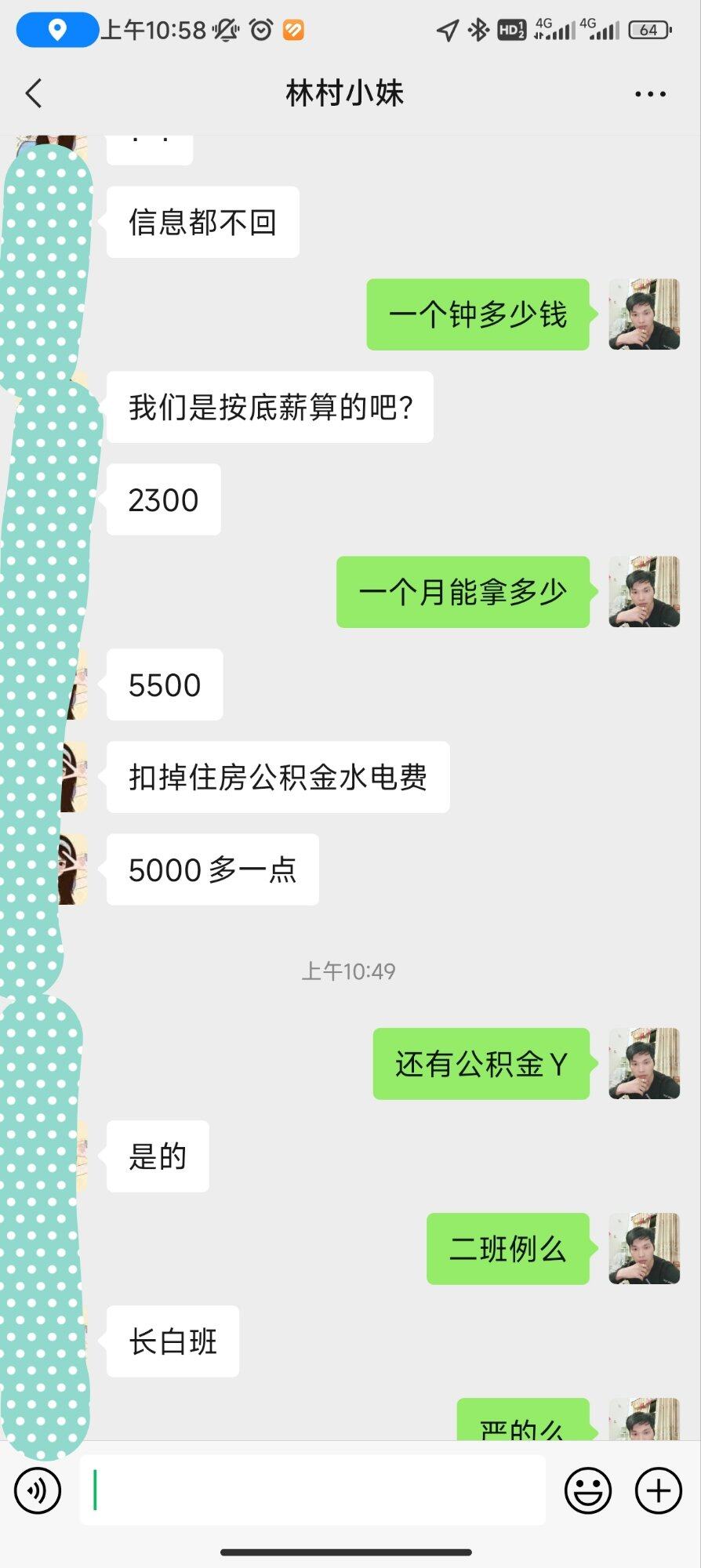This screenshot has height=1568, width=701.
Task: Go back from the 林村小妹 chat
Action: coord(33,93)
